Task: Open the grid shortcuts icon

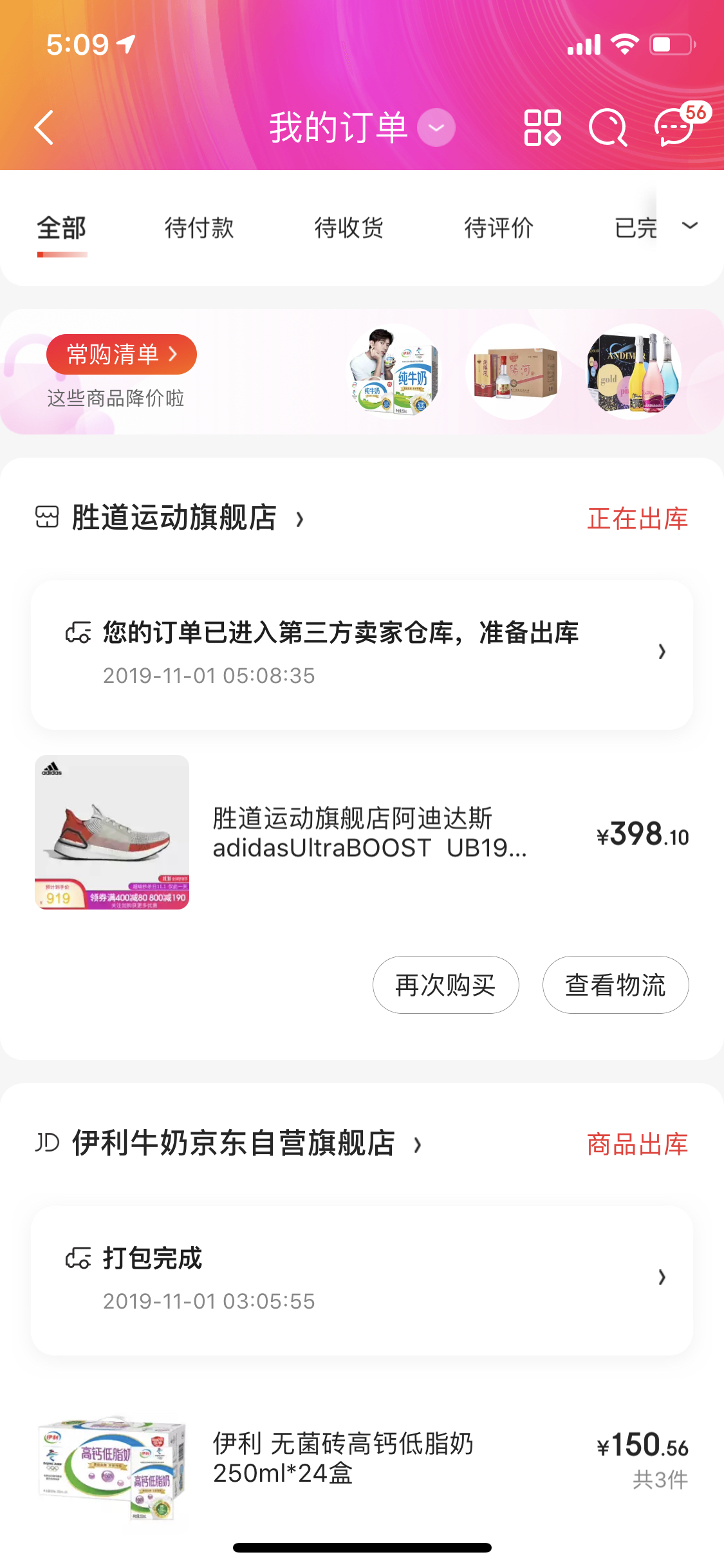Action: [x=542, y=127]
